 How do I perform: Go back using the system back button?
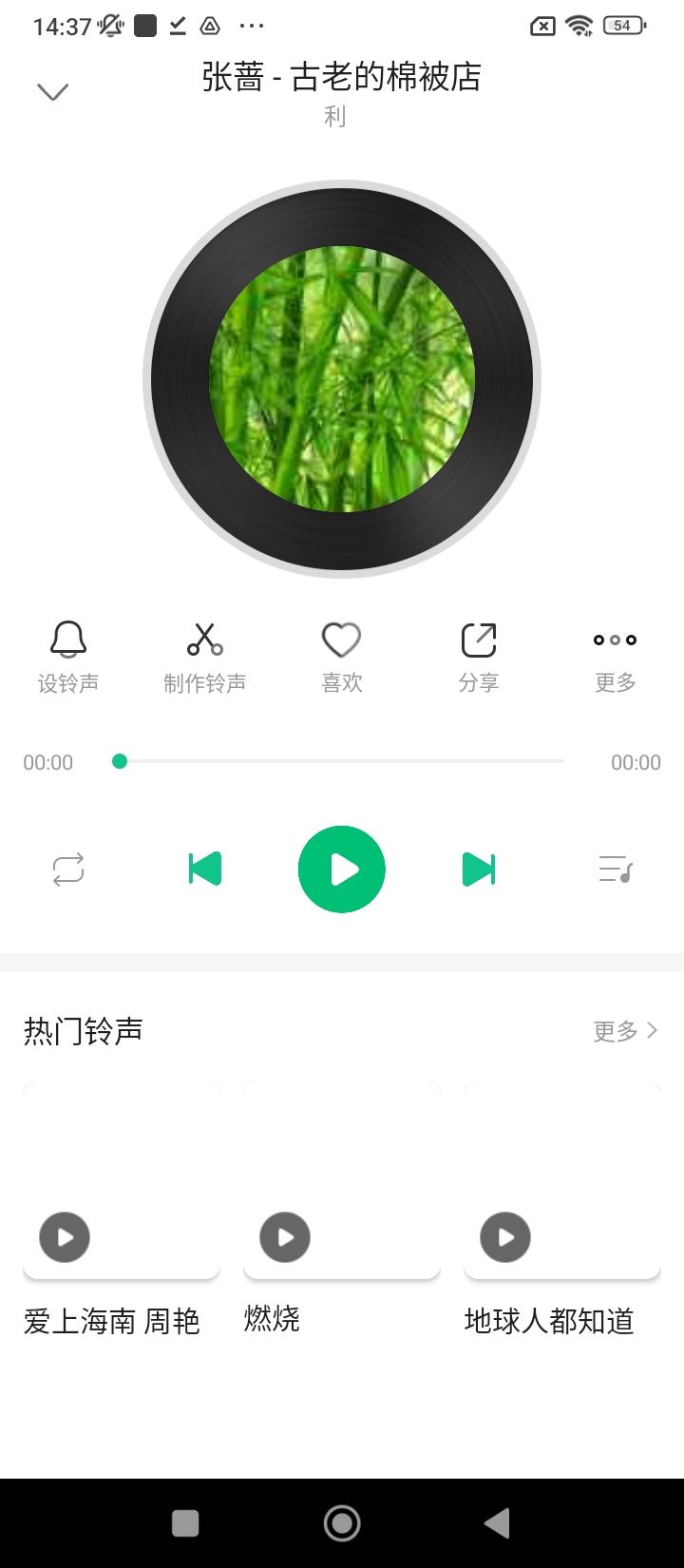pyautogui.click(x=497, y=1523)
